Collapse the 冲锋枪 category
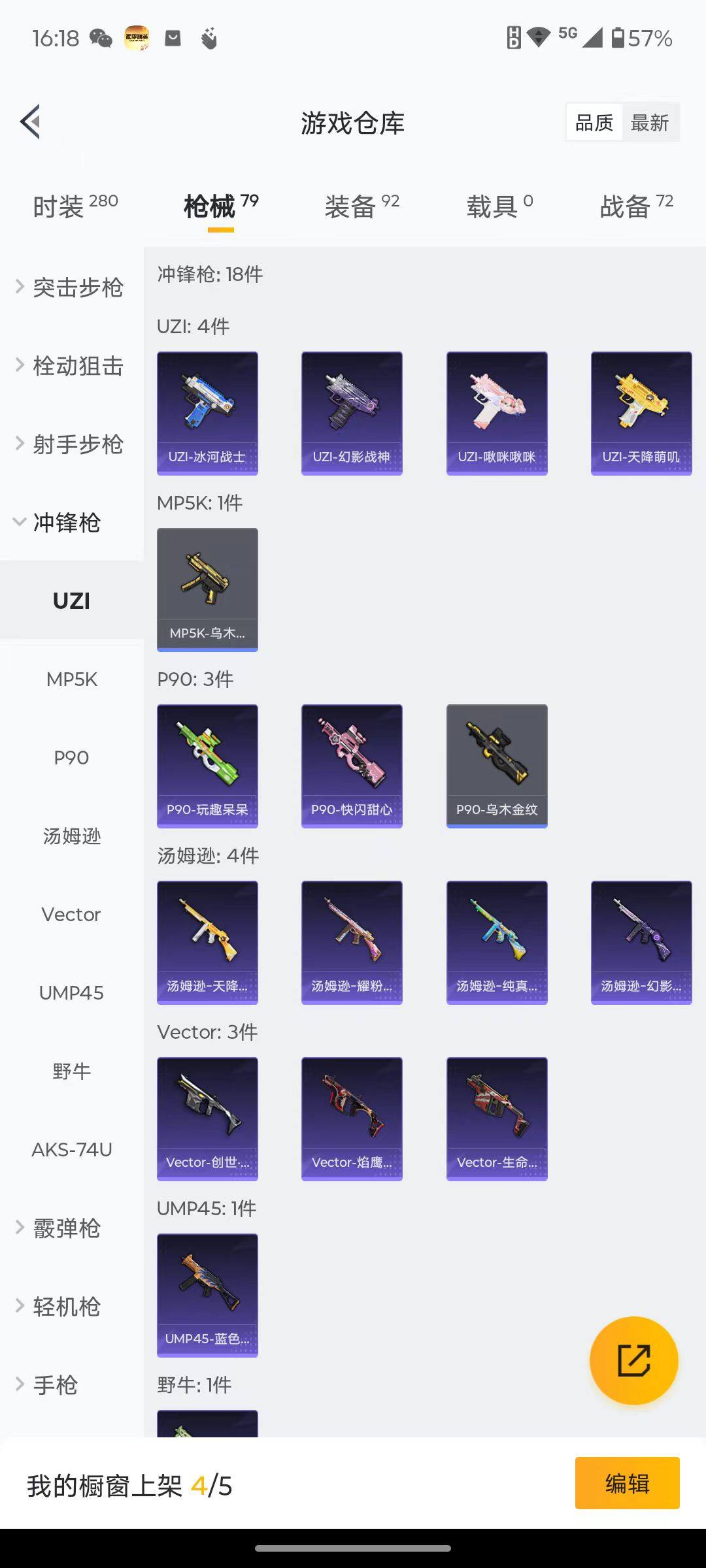Viewport: 706px width, 1568px height. [x=65, y=522]
